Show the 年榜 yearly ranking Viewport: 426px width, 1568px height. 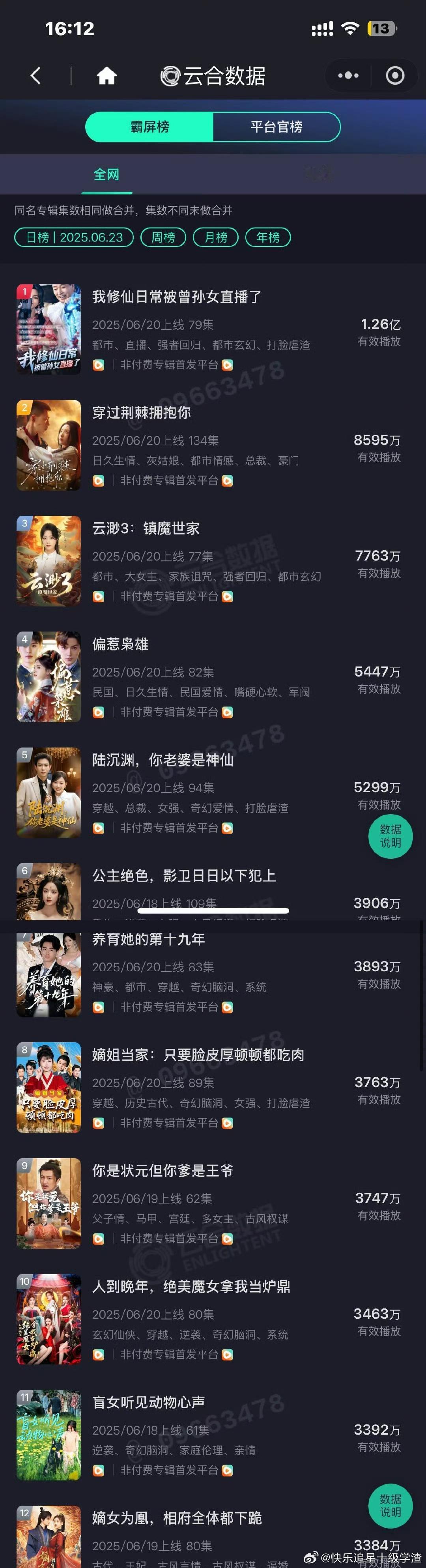click(x=268, y=237)
